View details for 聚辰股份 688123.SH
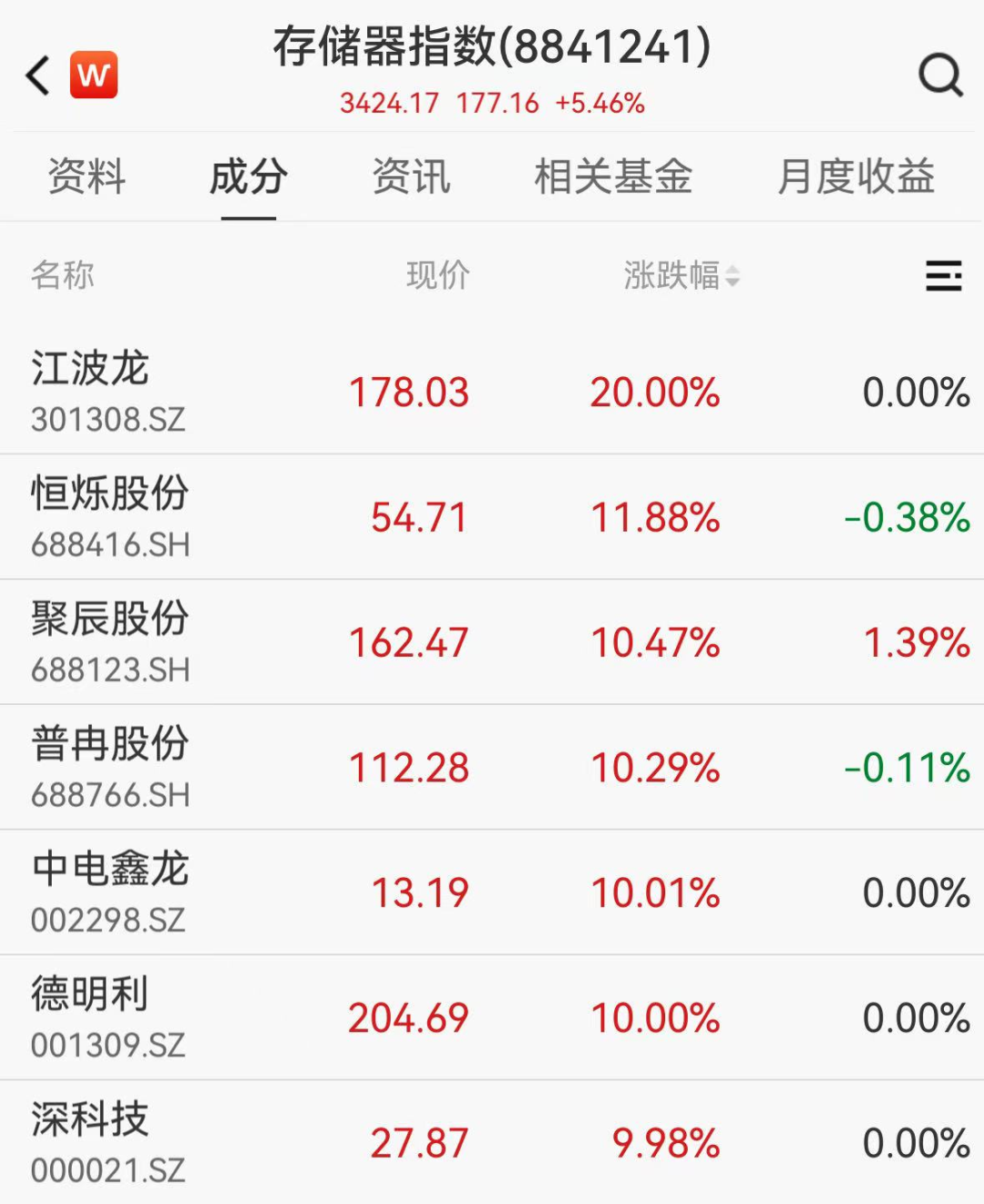This screenshot has width=984, height=1204. 109,642
